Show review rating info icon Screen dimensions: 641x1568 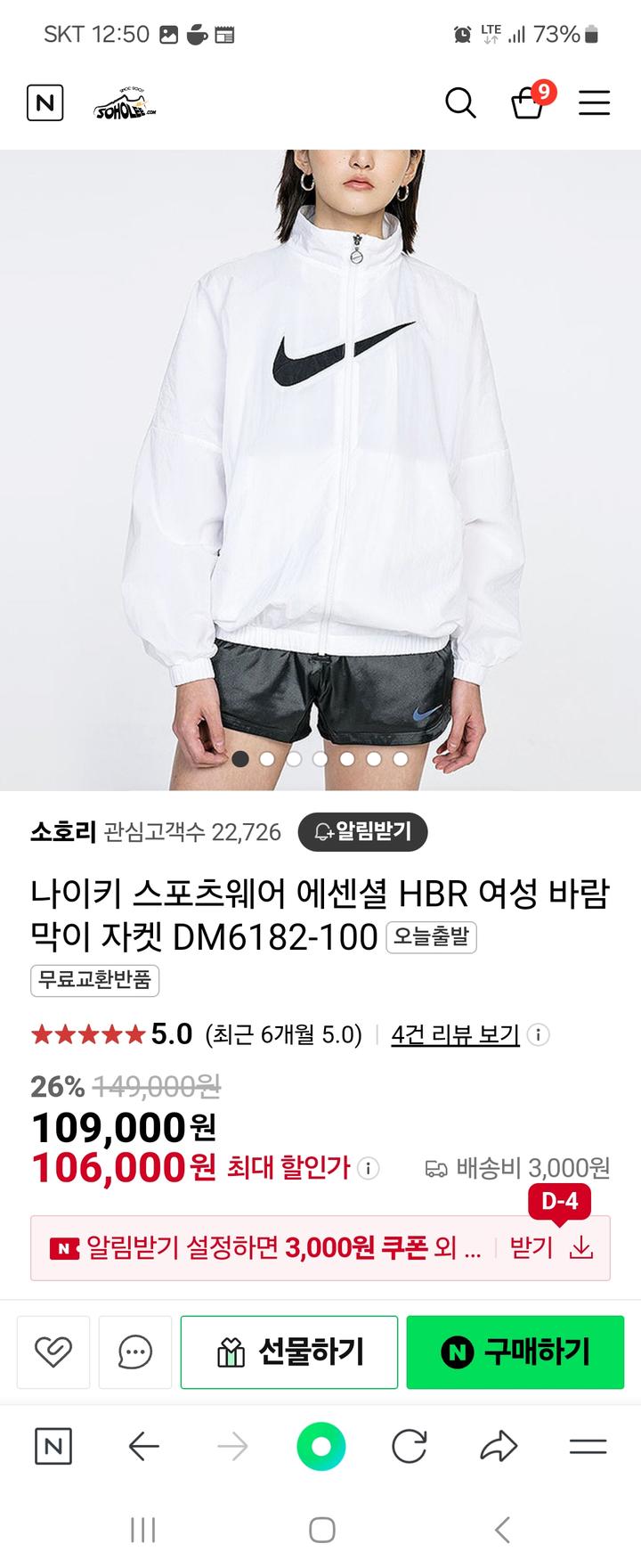click(538, 1035)
